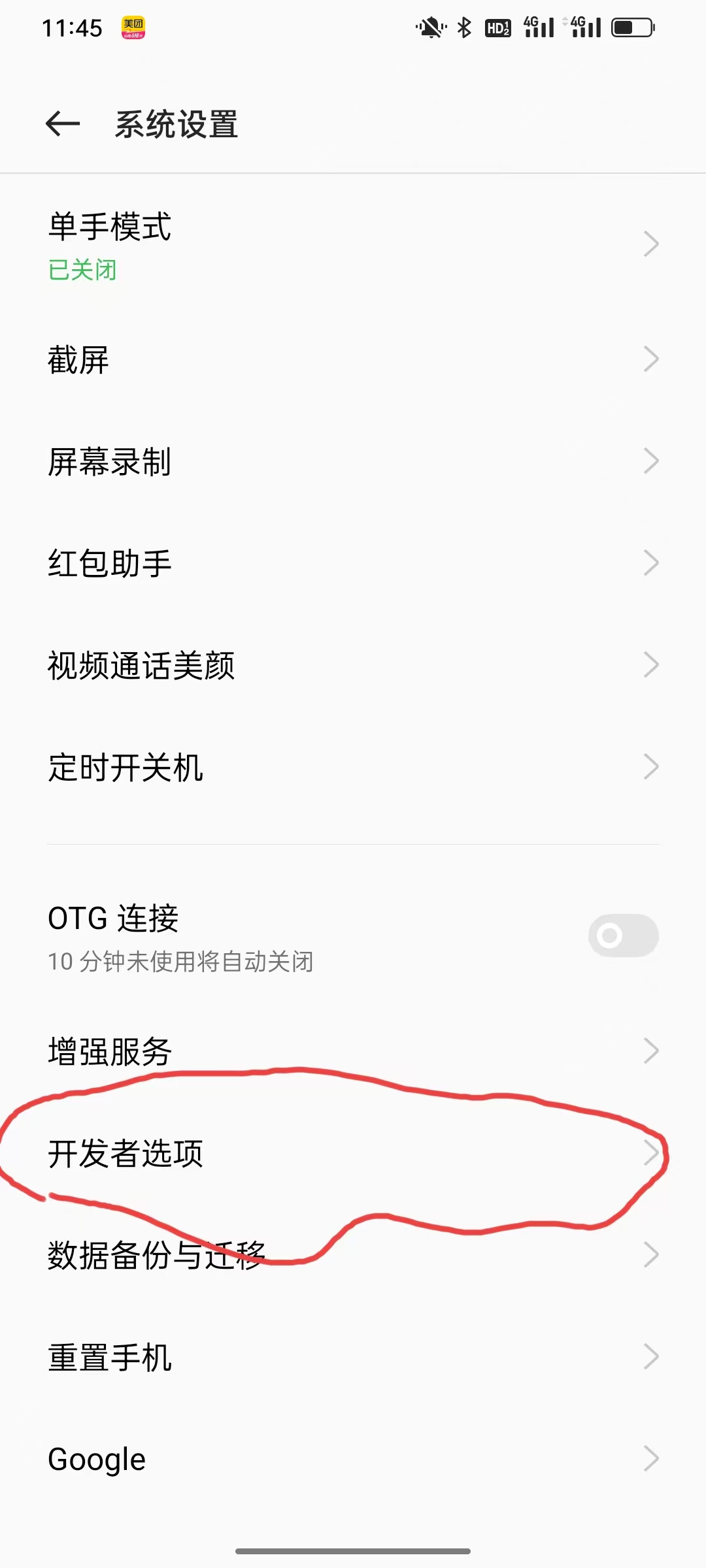Open 单手模式 settings
The width and height of the screenshot is (706, 1568).
point(353,245)
